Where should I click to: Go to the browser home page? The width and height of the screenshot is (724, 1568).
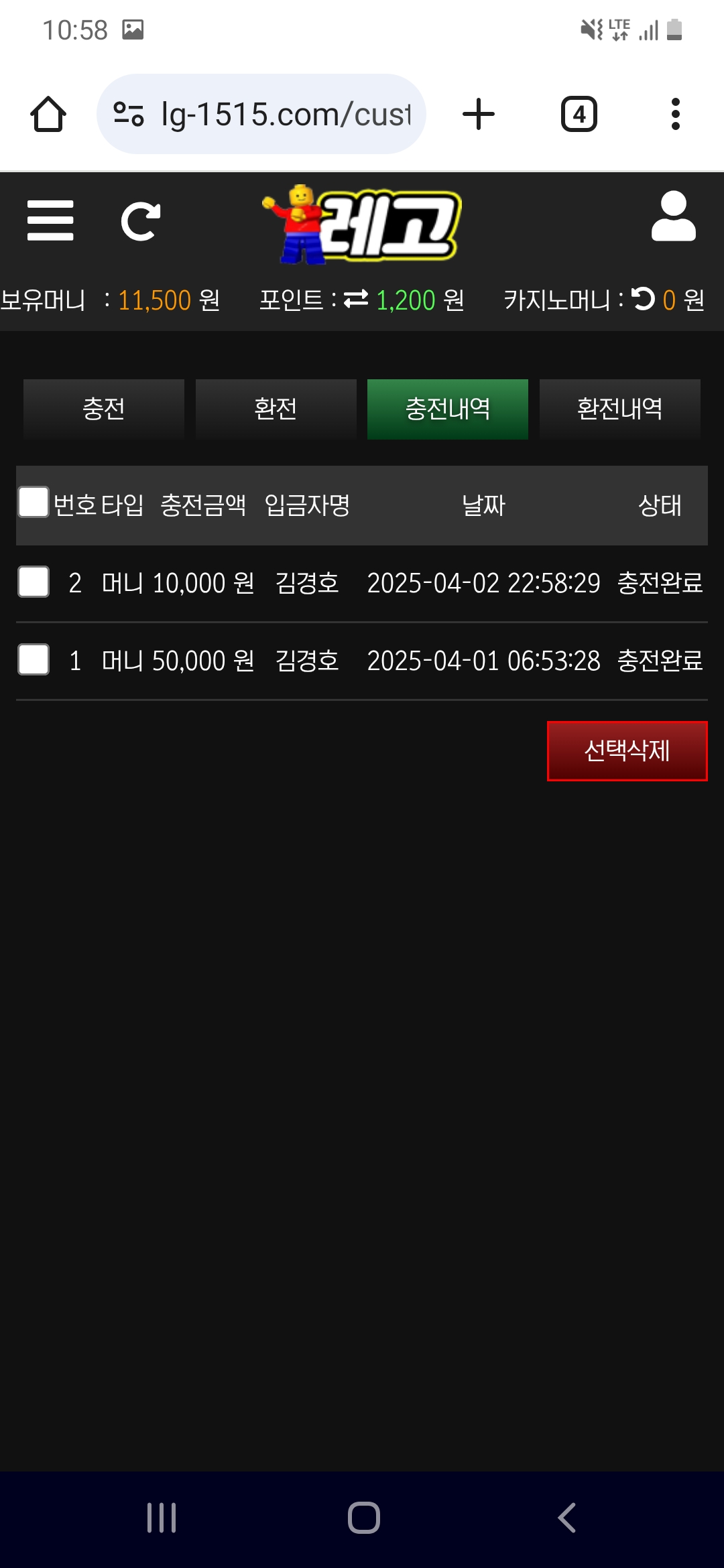(48, 114)
